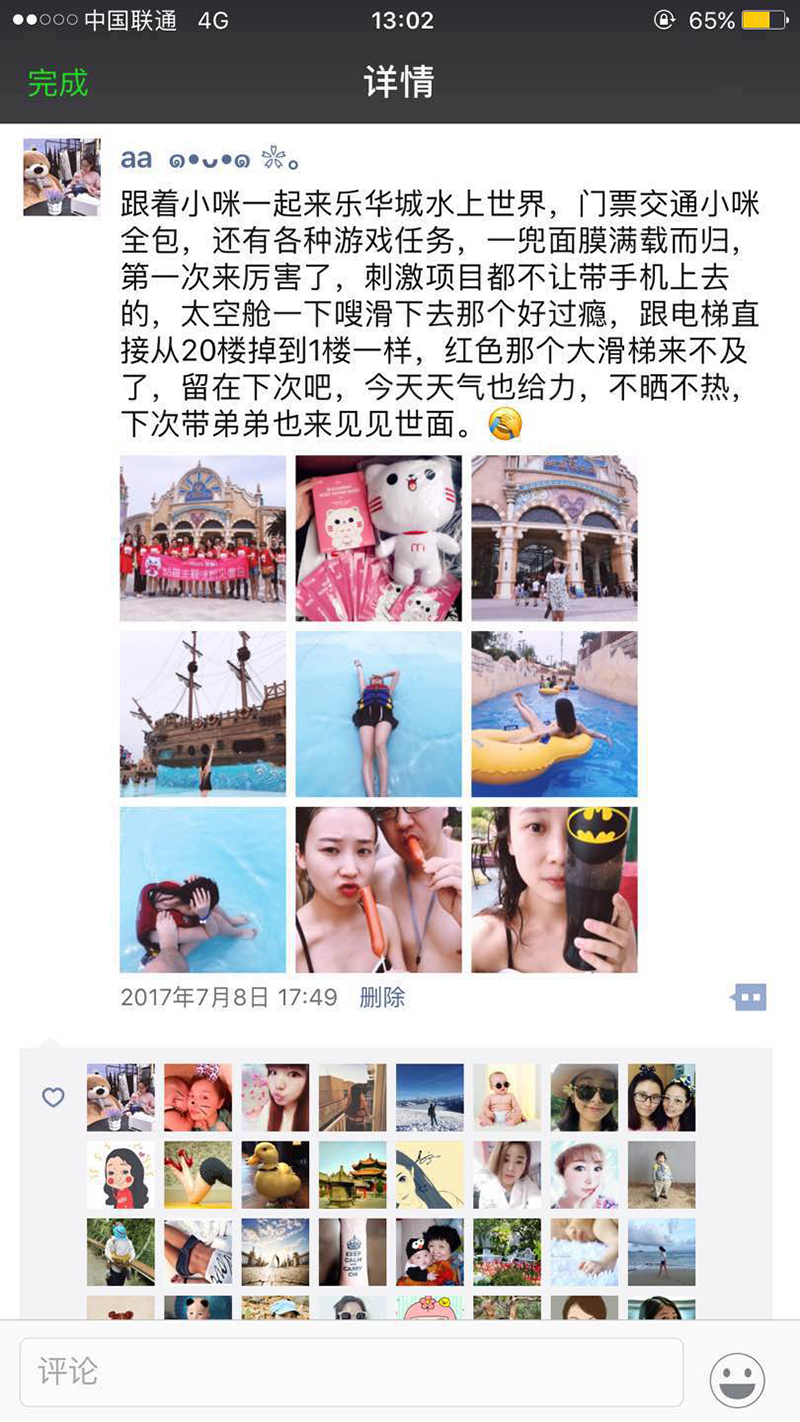Viewport: 800px width, 1422px height.
Task: Tap 完成 to close the detail view
Action: 58,83
